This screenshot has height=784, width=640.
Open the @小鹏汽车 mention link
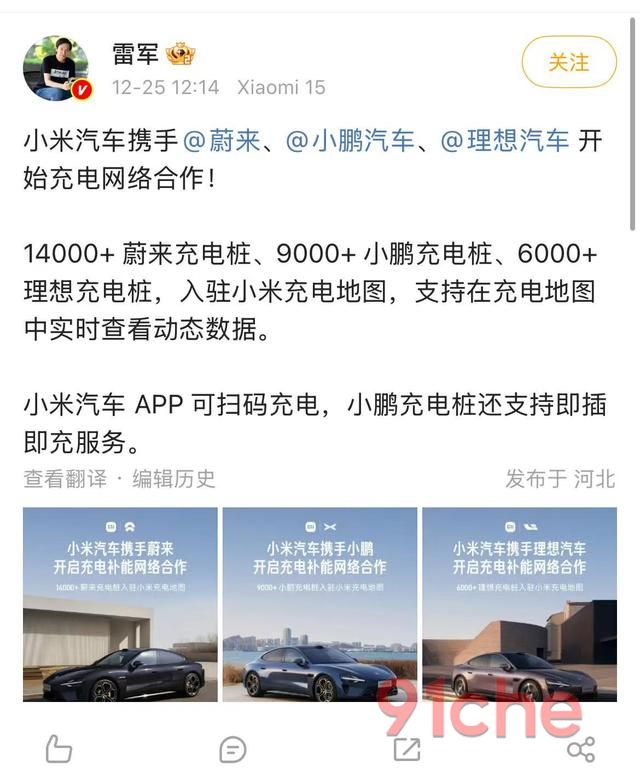pyautogui.click(x=350, y=140)
